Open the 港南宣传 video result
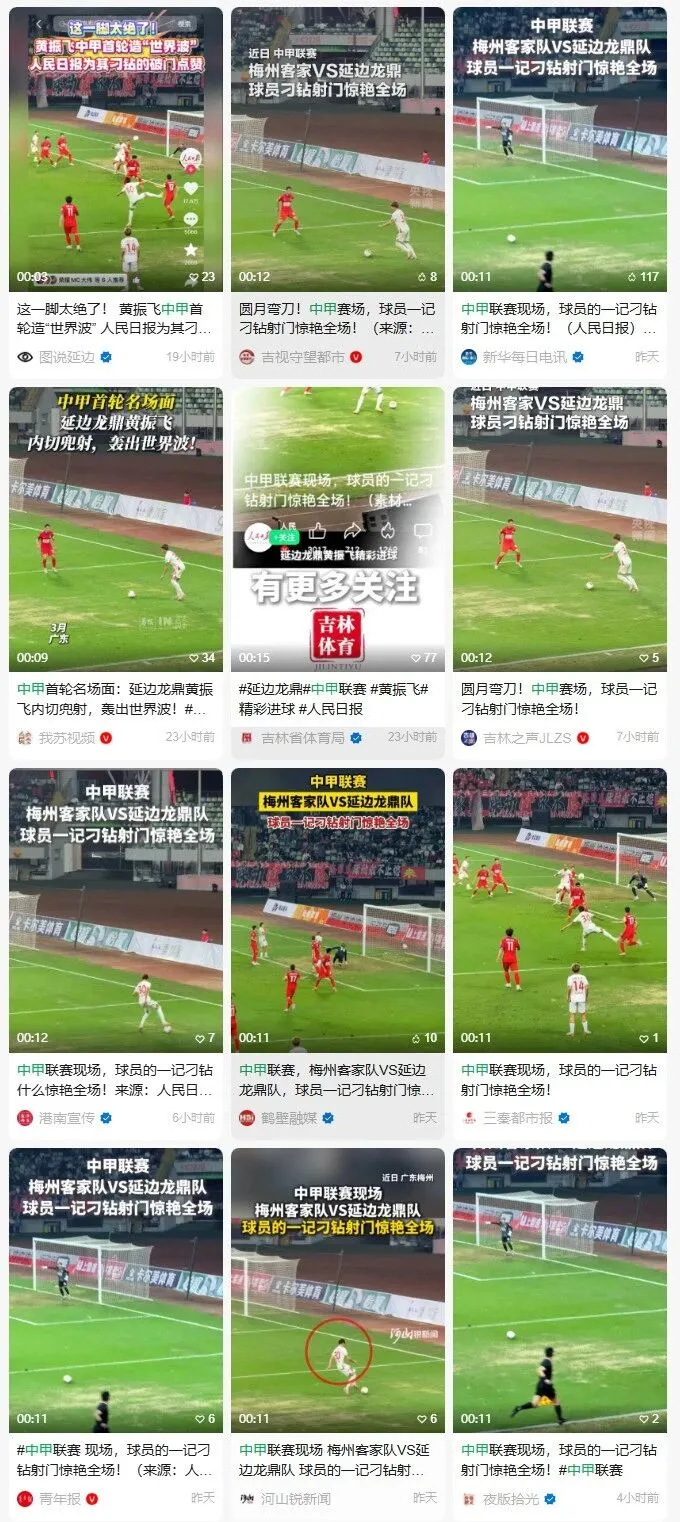The width and height of the screenshot is (680, 1522). (116, 910)
